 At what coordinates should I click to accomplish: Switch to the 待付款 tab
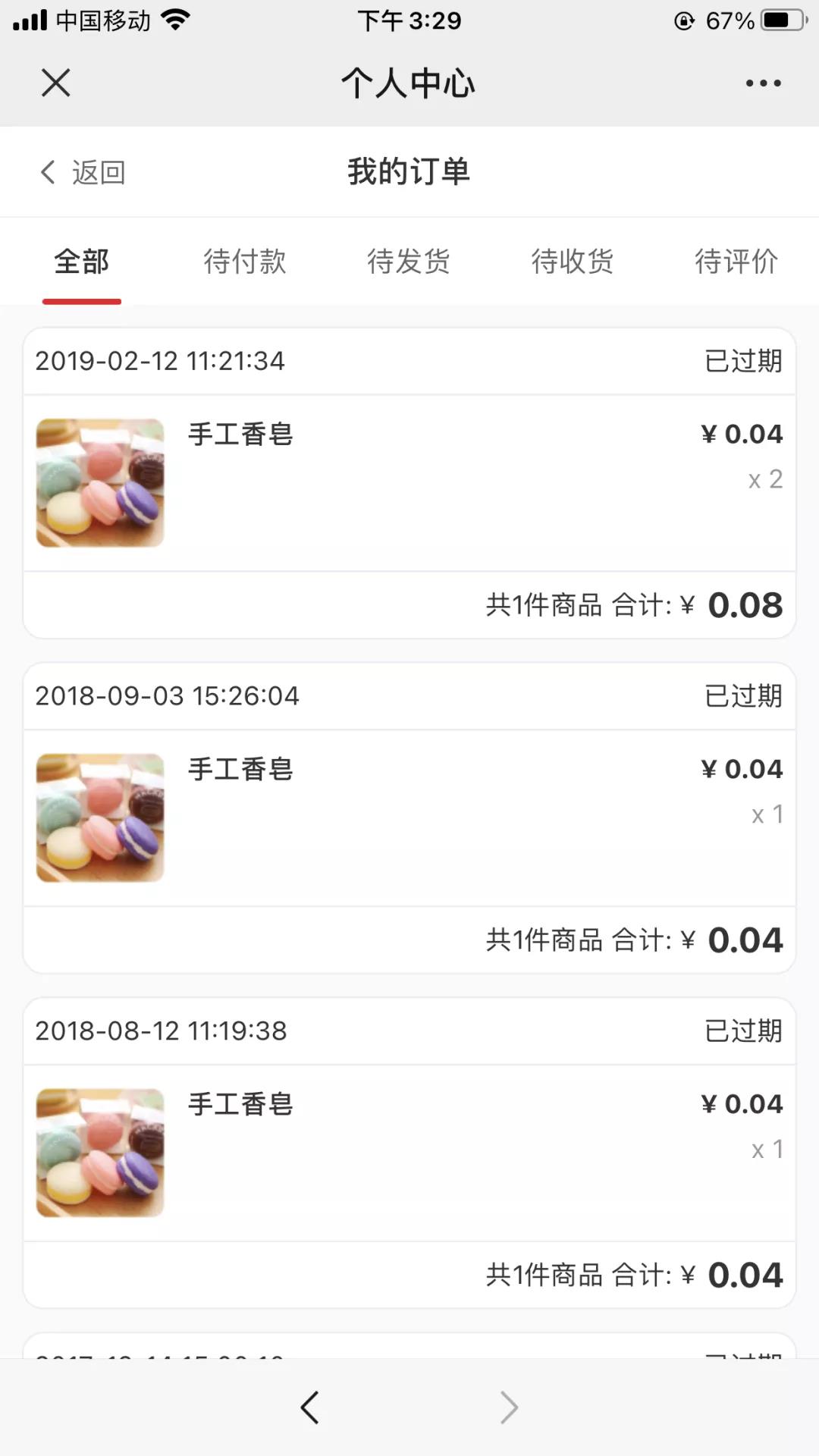[245, 262]
